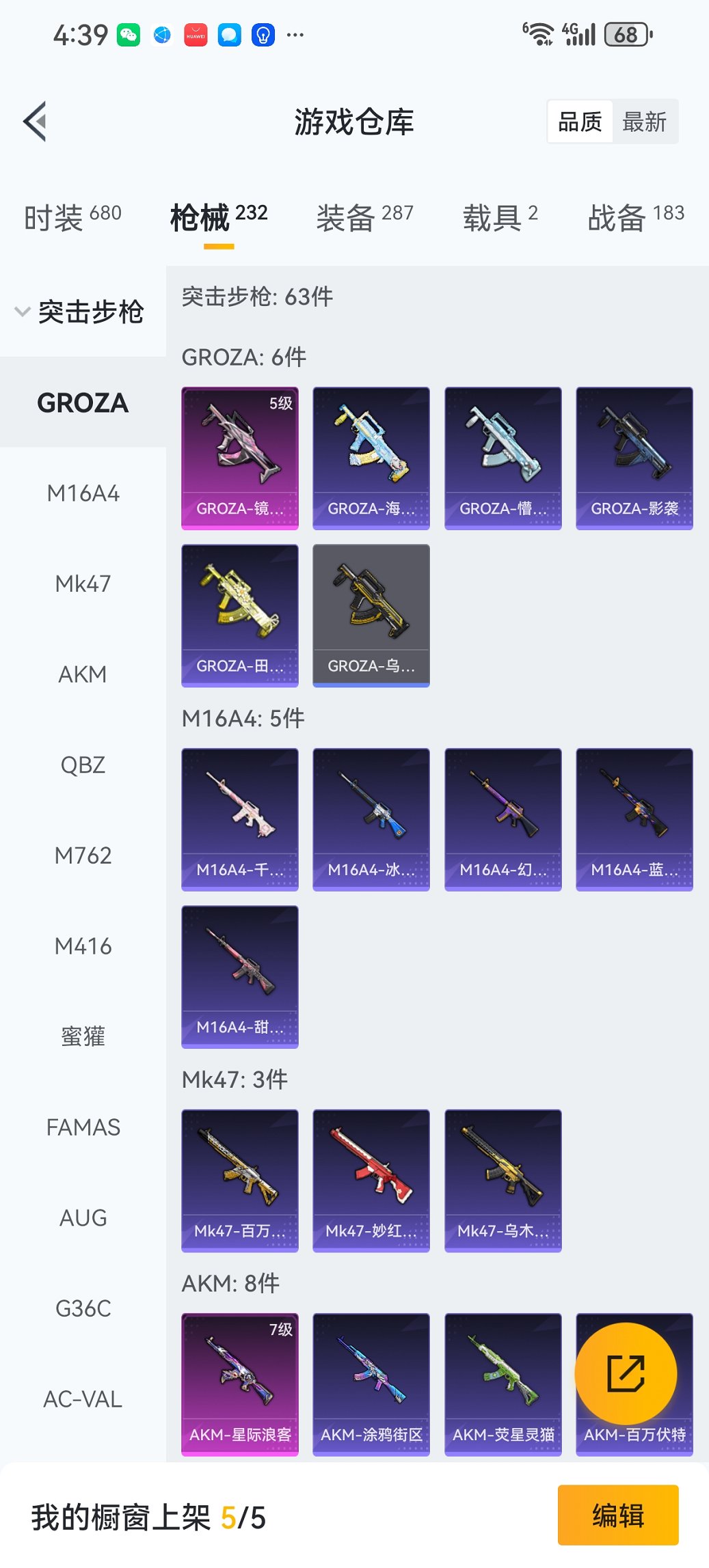Jump to AKM in the side list
Screen dimensions: 709x1568
(x=83, y=674)
